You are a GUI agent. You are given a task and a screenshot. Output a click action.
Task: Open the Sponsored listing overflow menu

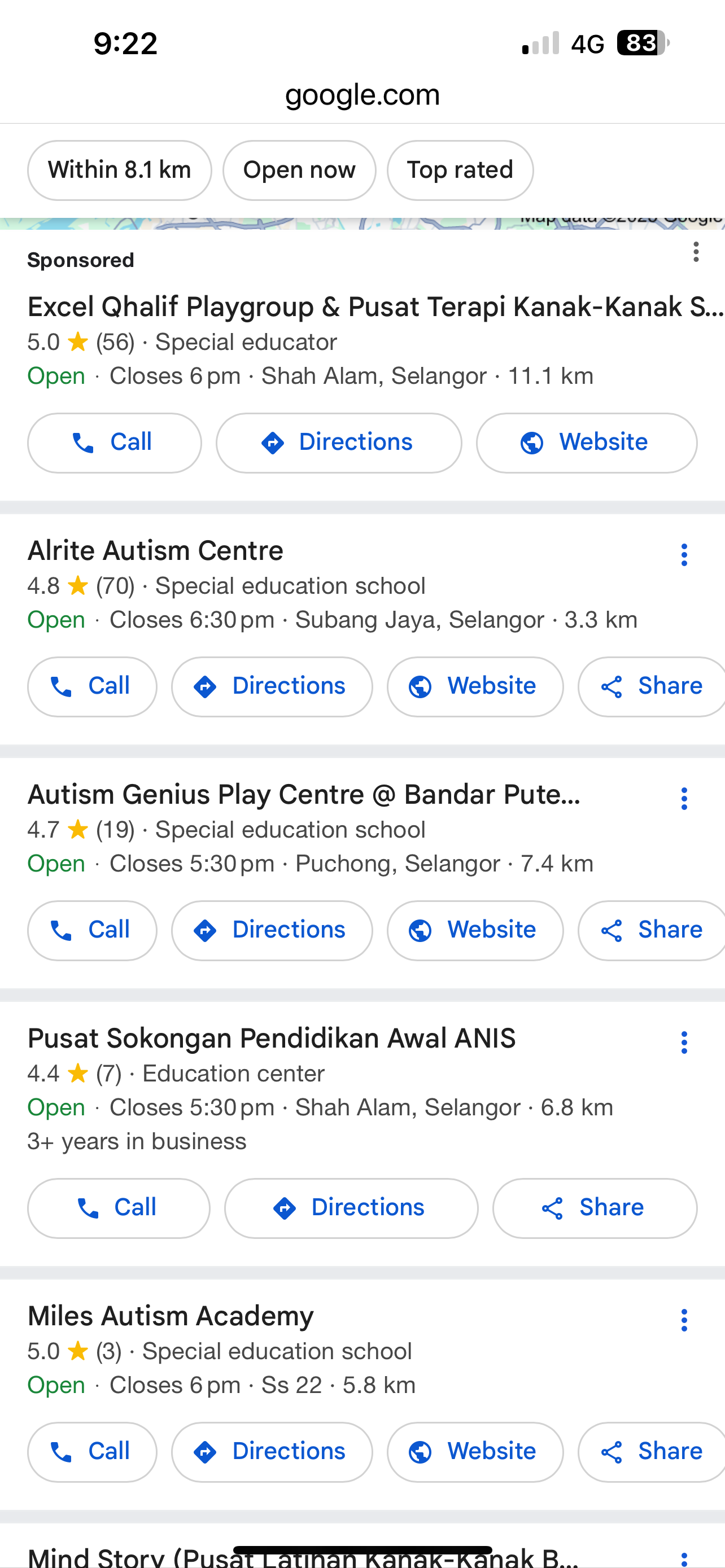click(x=696, y=252)
